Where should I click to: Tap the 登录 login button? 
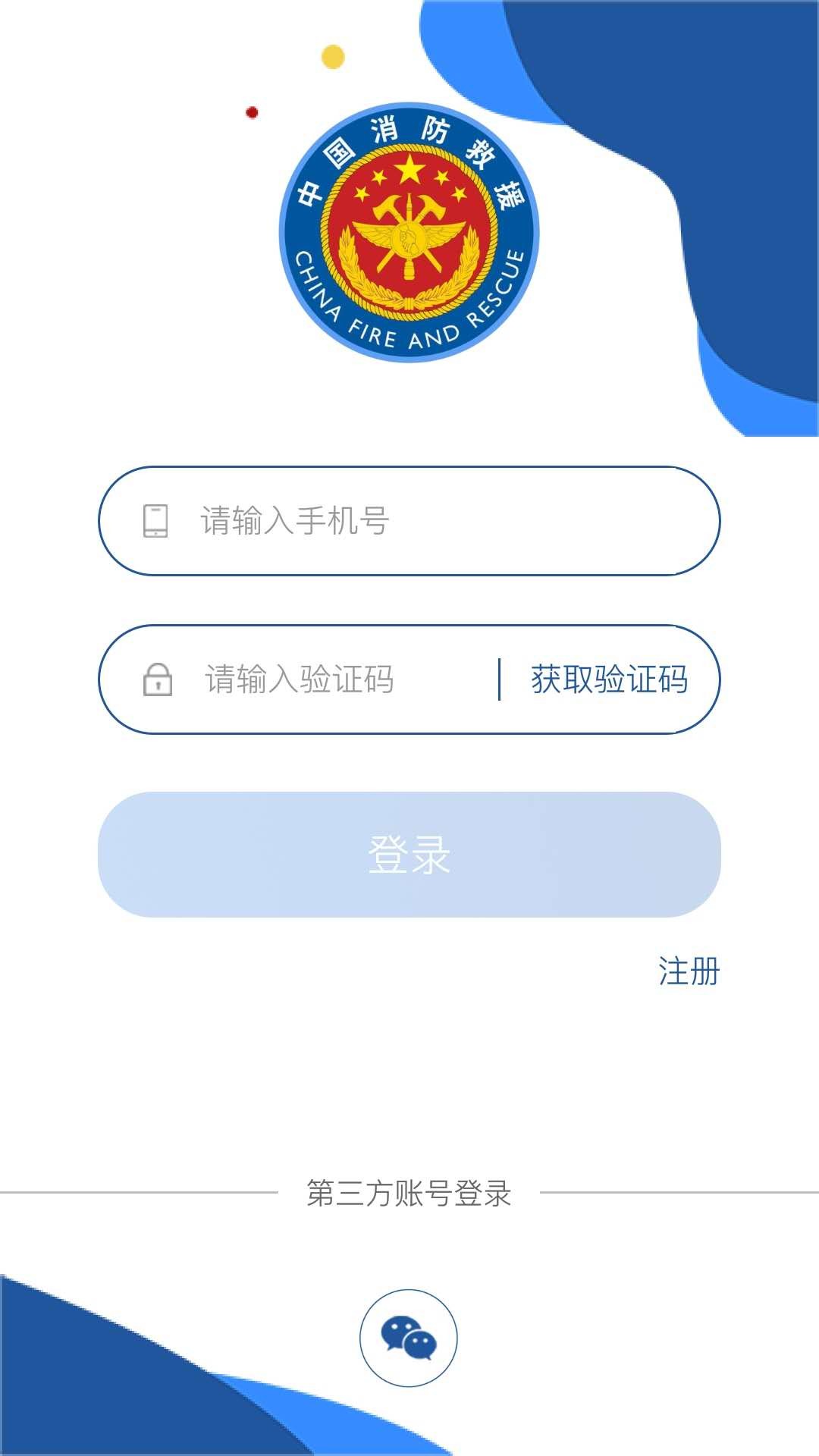tap(409, 855)
